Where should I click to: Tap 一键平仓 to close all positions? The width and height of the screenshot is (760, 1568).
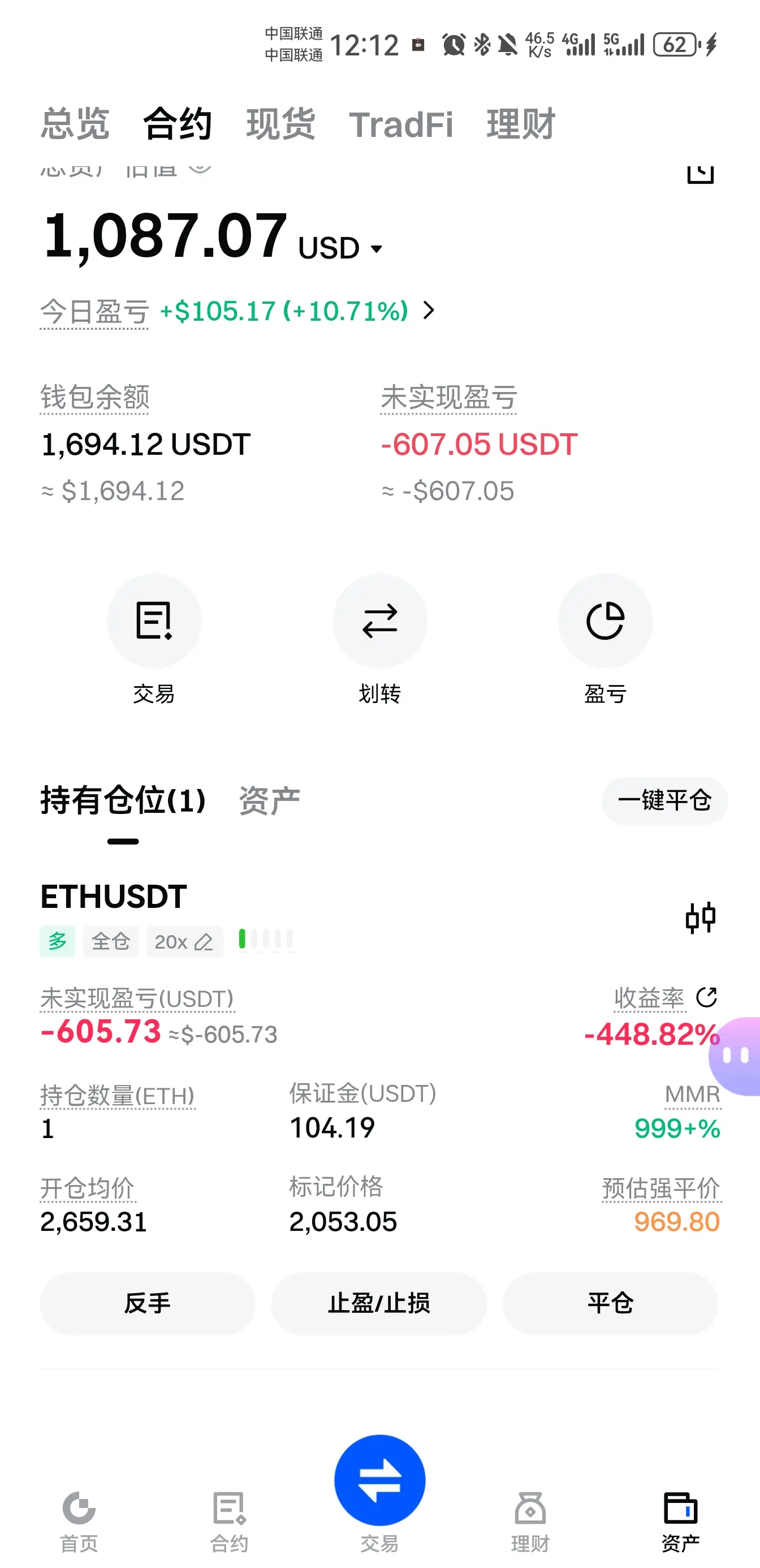click(x=664, y=800)
